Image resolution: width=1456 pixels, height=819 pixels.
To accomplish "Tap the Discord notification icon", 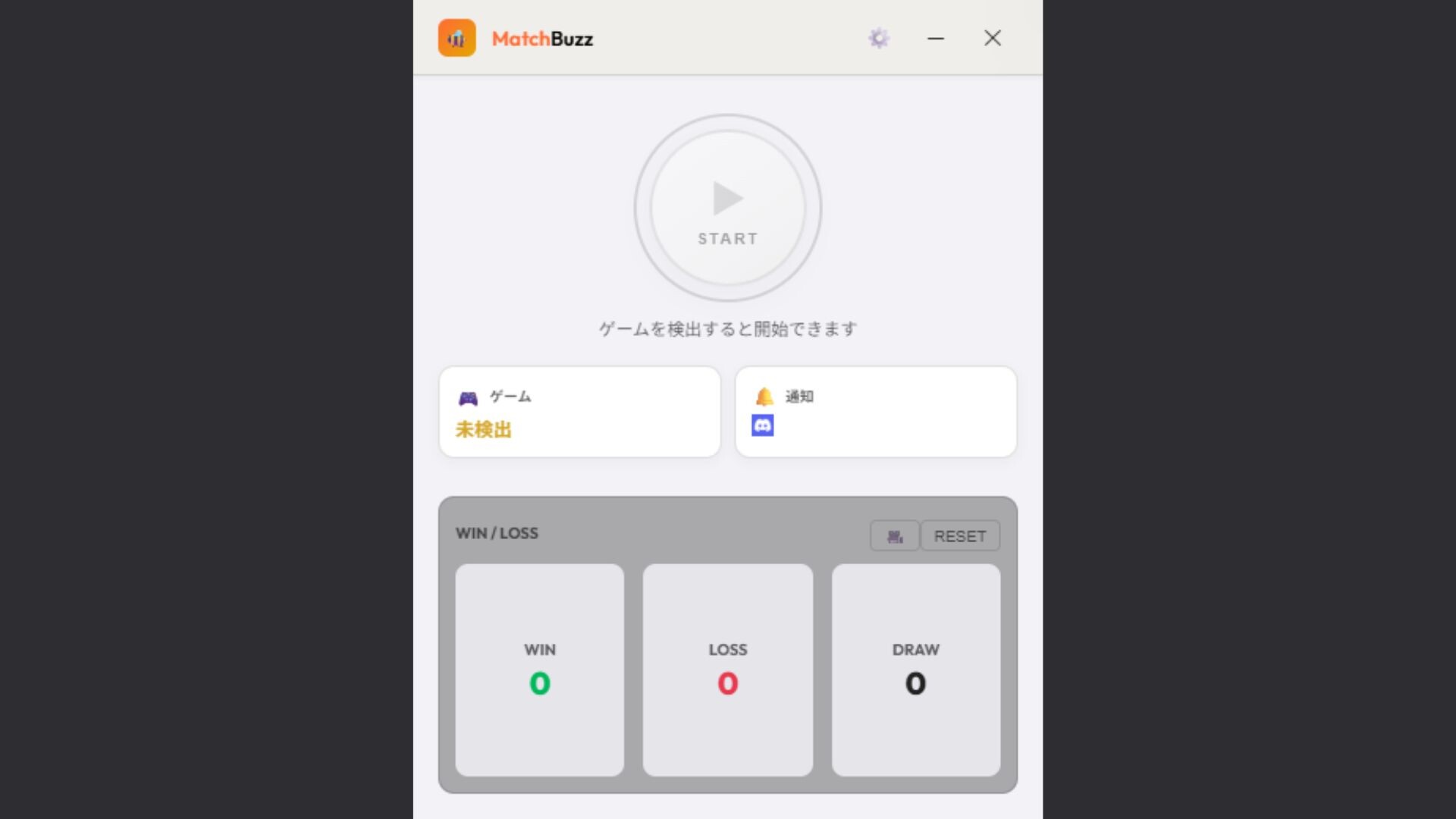I will pos(762,425).
